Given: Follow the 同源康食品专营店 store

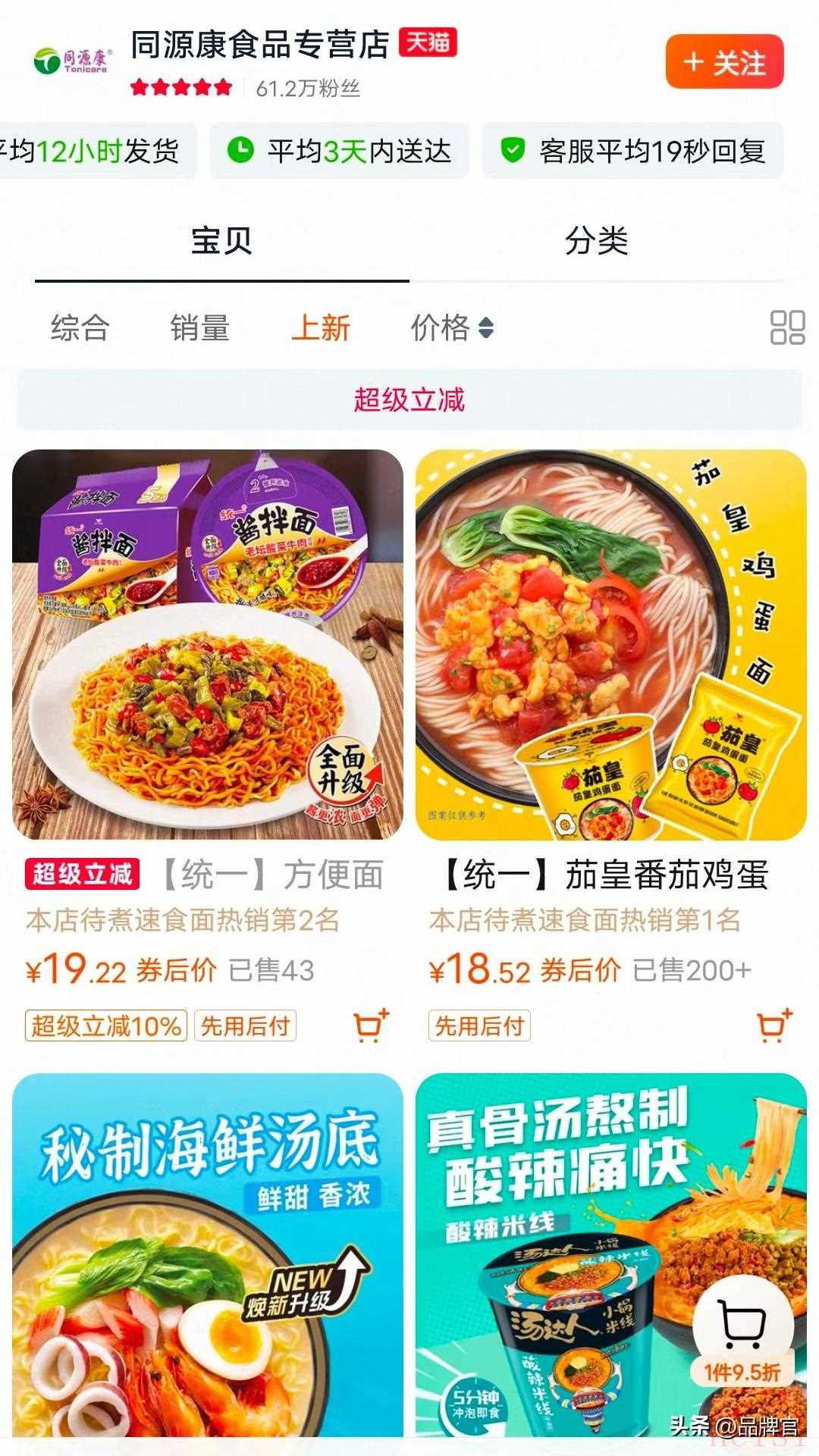Looking at the screenshot, I should [x=724, y=62].
